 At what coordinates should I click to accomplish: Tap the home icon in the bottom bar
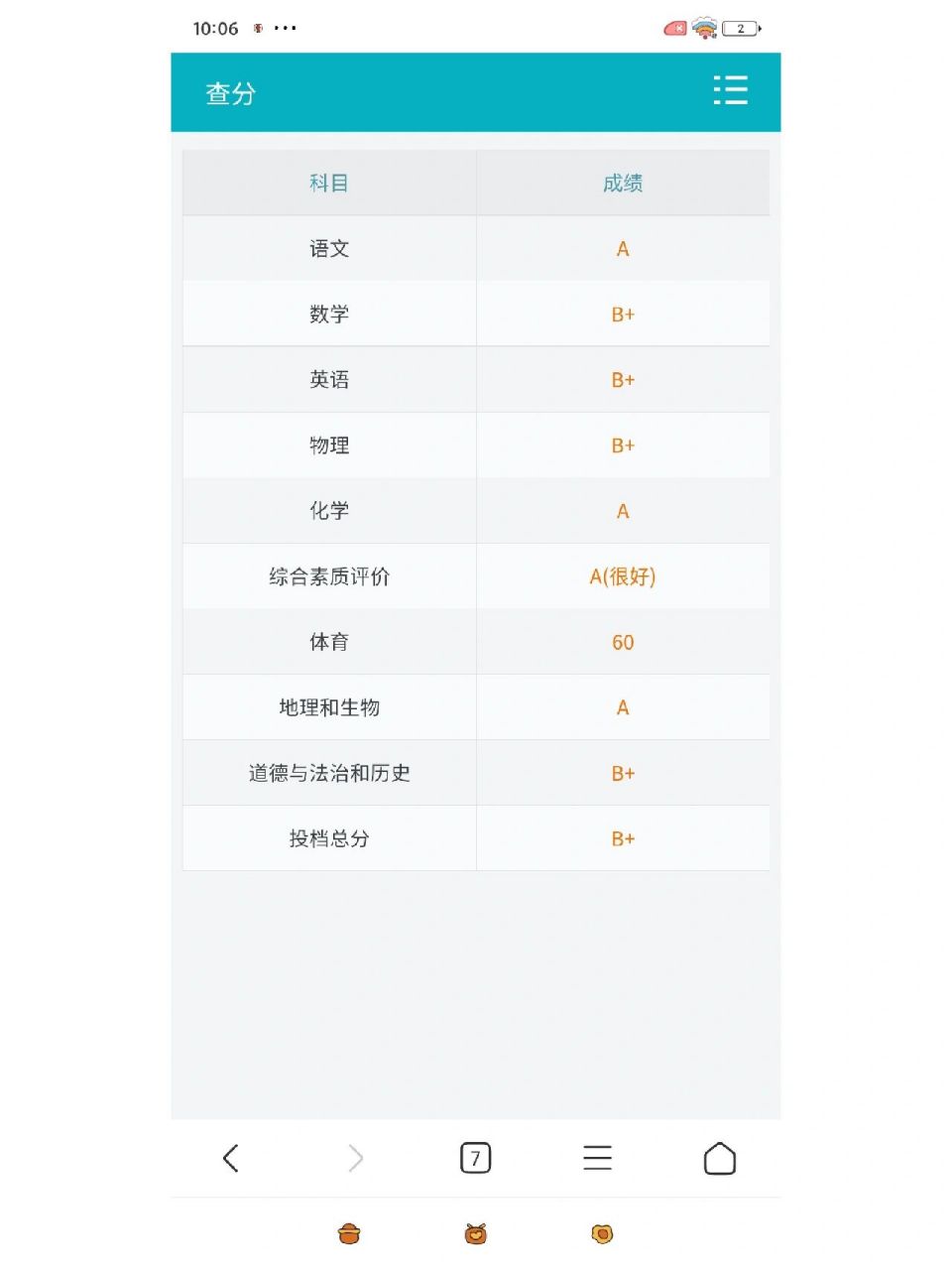pos(720,1158)
